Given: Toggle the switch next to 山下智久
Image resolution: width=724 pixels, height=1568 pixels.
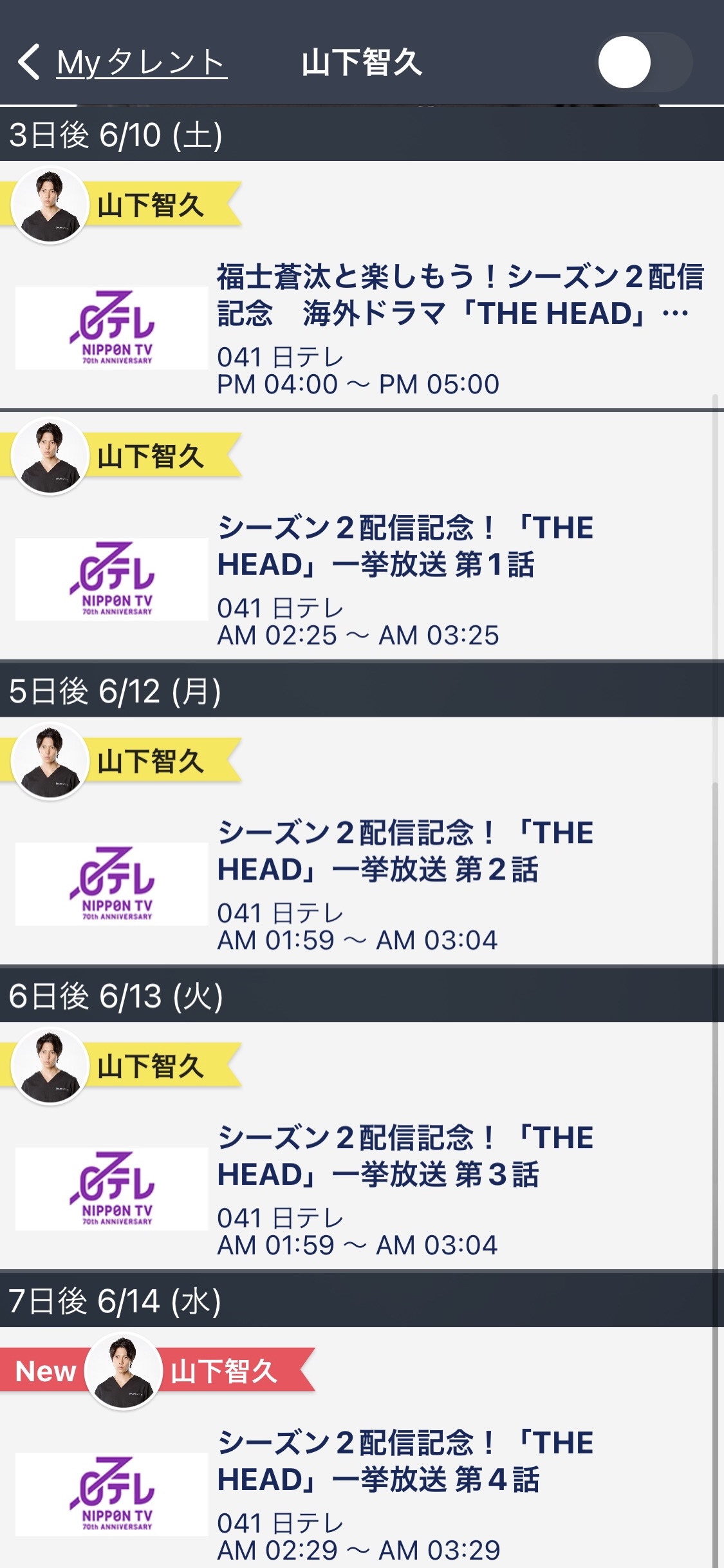Looking at the screenshot, I should click(x=644, y=62).
